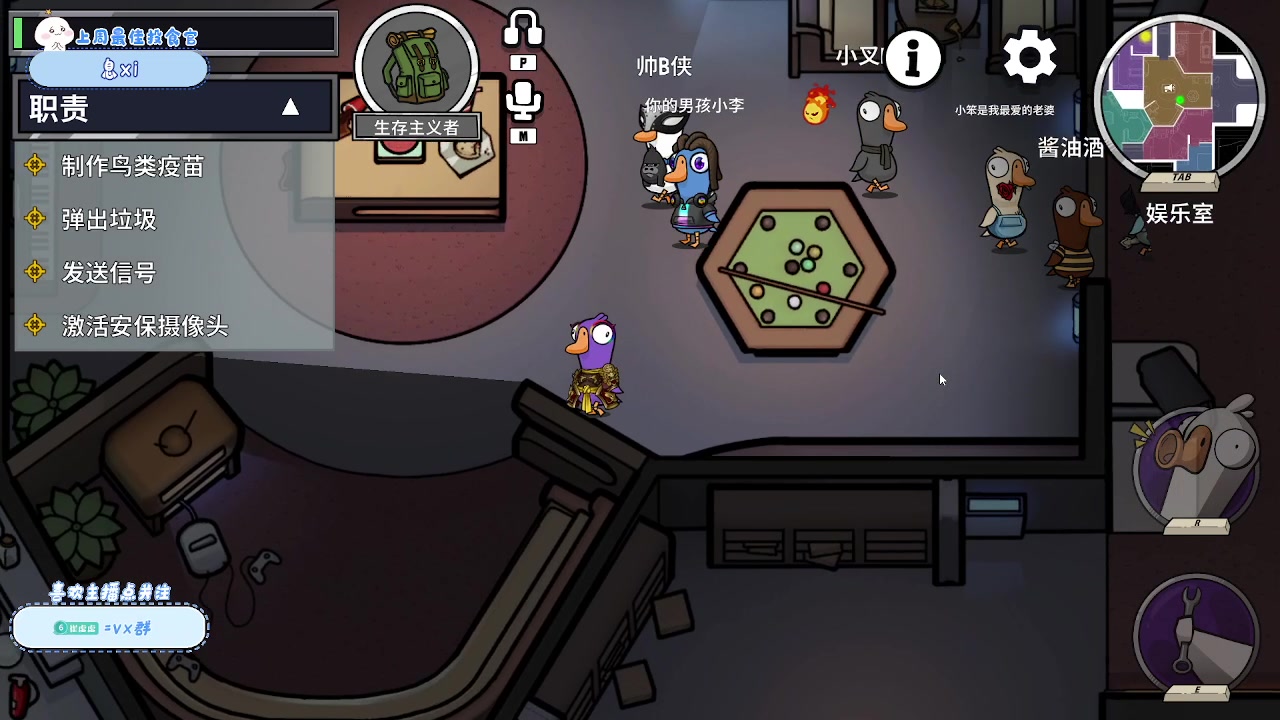Toggle the headphones audio button

tap(523, 30)
